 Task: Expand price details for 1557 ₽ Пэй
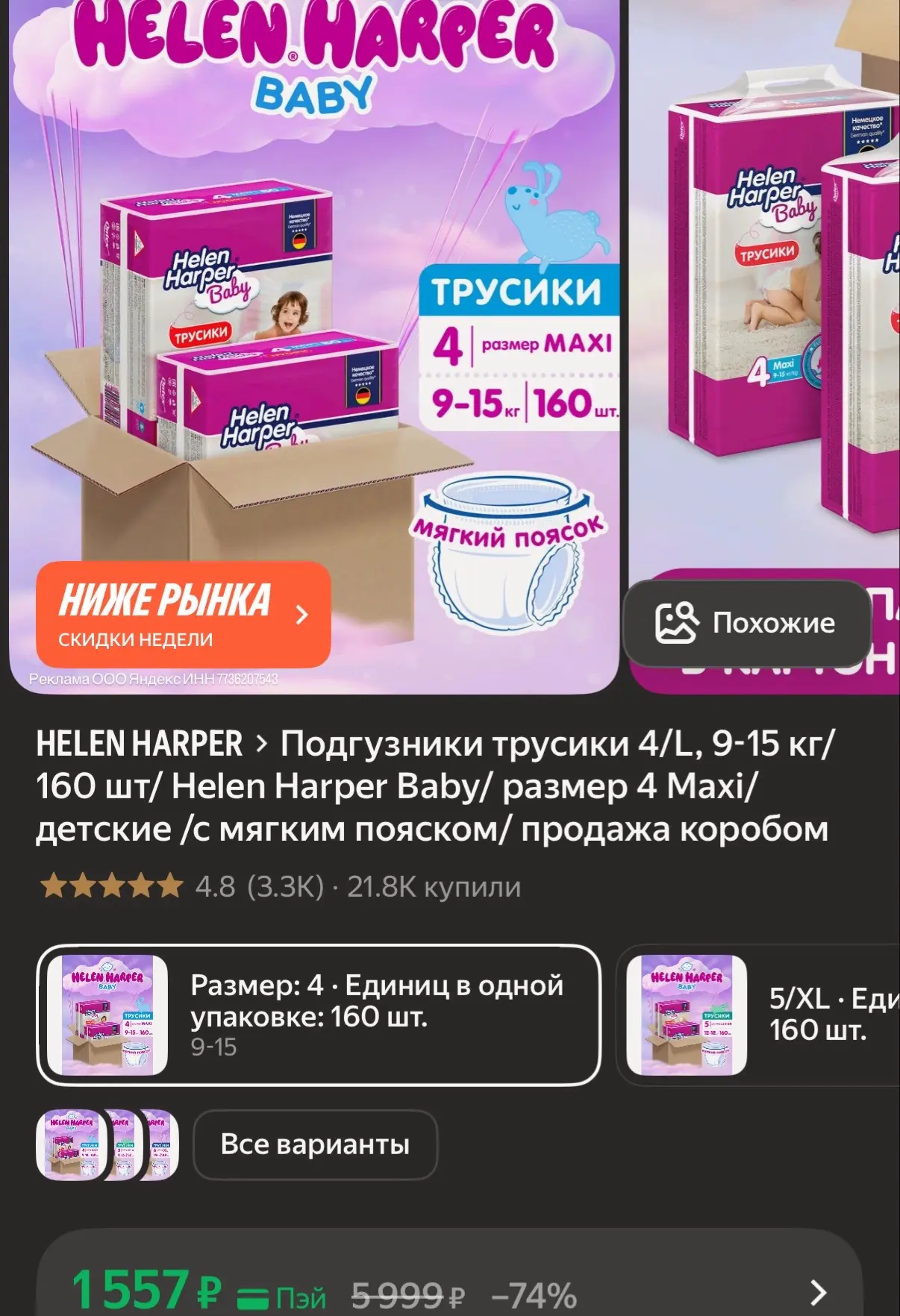(818, 1291)
